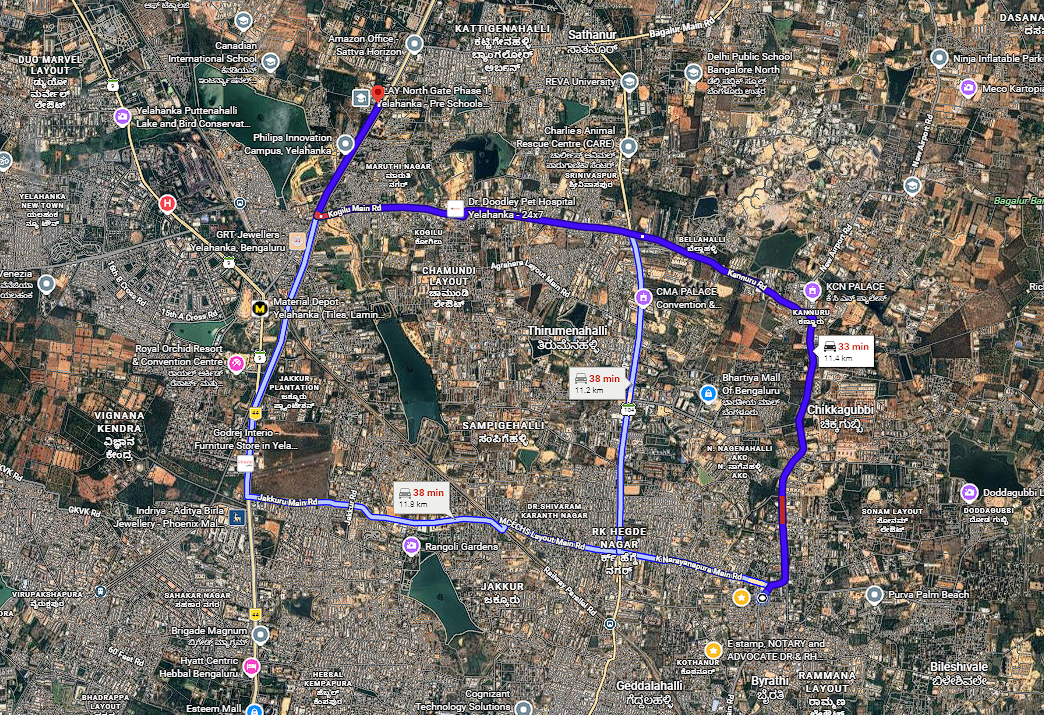Open Bhartiya Mall of Bengaluru marker
Viewport: 1044px width, 715px height.
[708, 394]
